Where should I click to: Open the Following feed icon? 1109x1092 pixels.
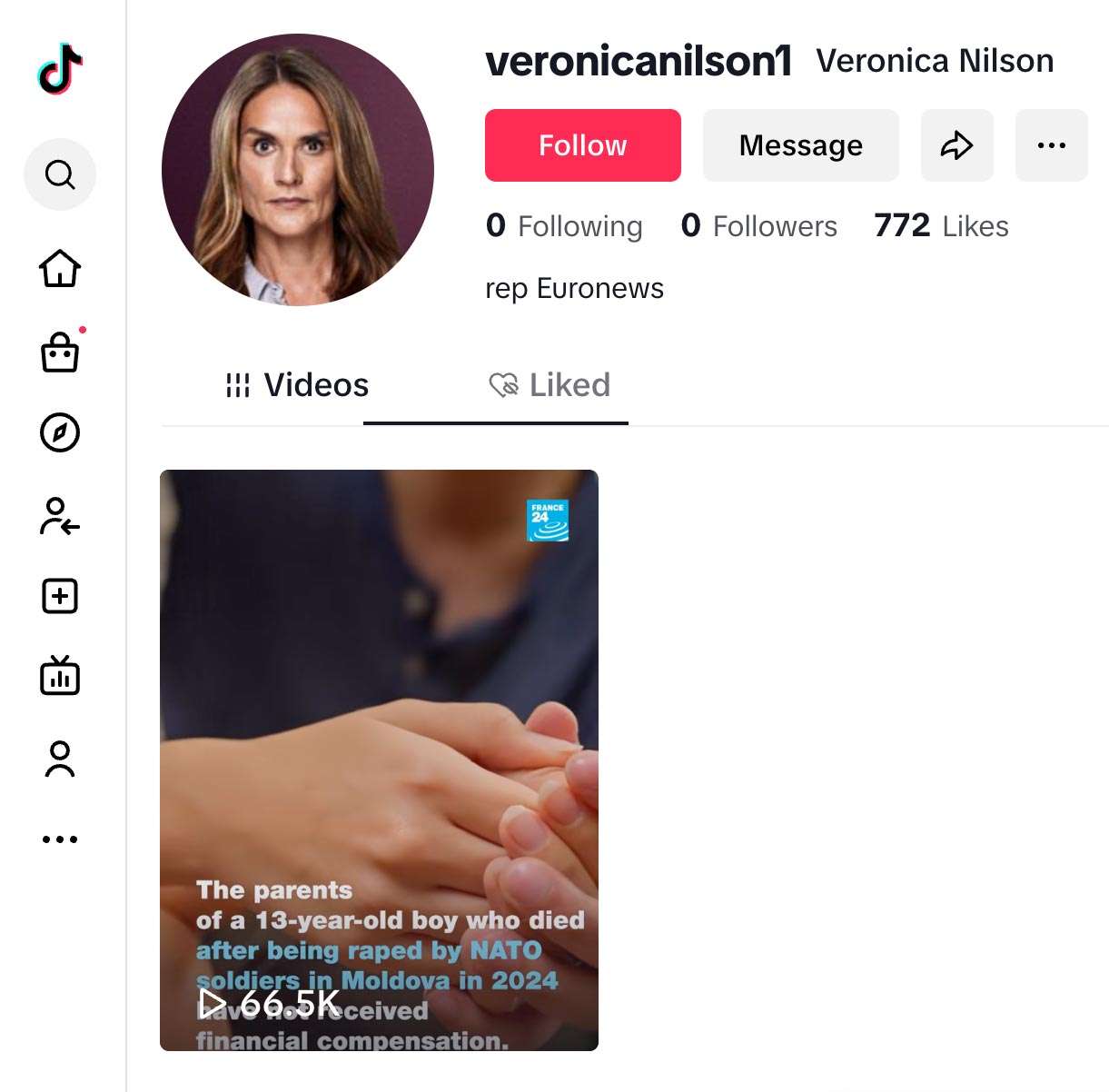click(60, 516)
